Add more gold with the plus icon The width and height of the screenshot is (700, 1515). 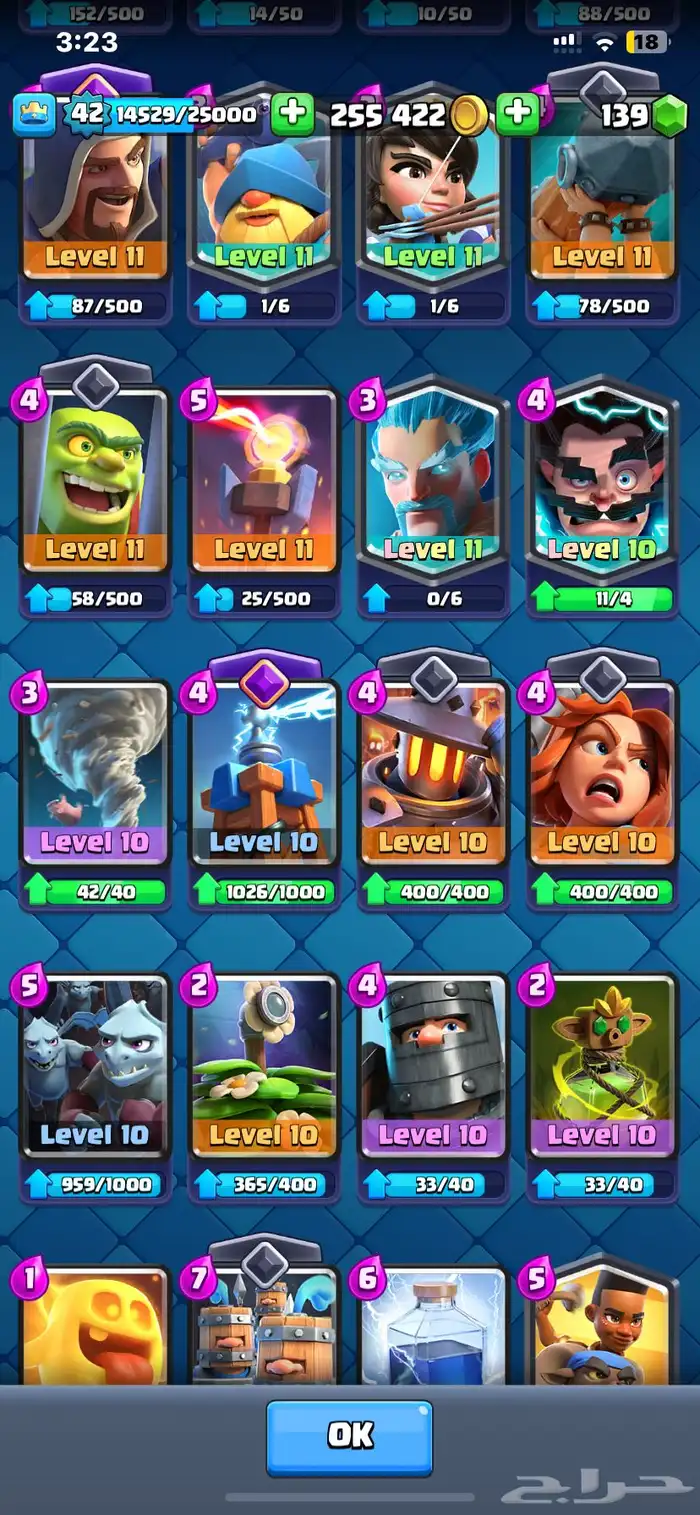coord(518,114)
